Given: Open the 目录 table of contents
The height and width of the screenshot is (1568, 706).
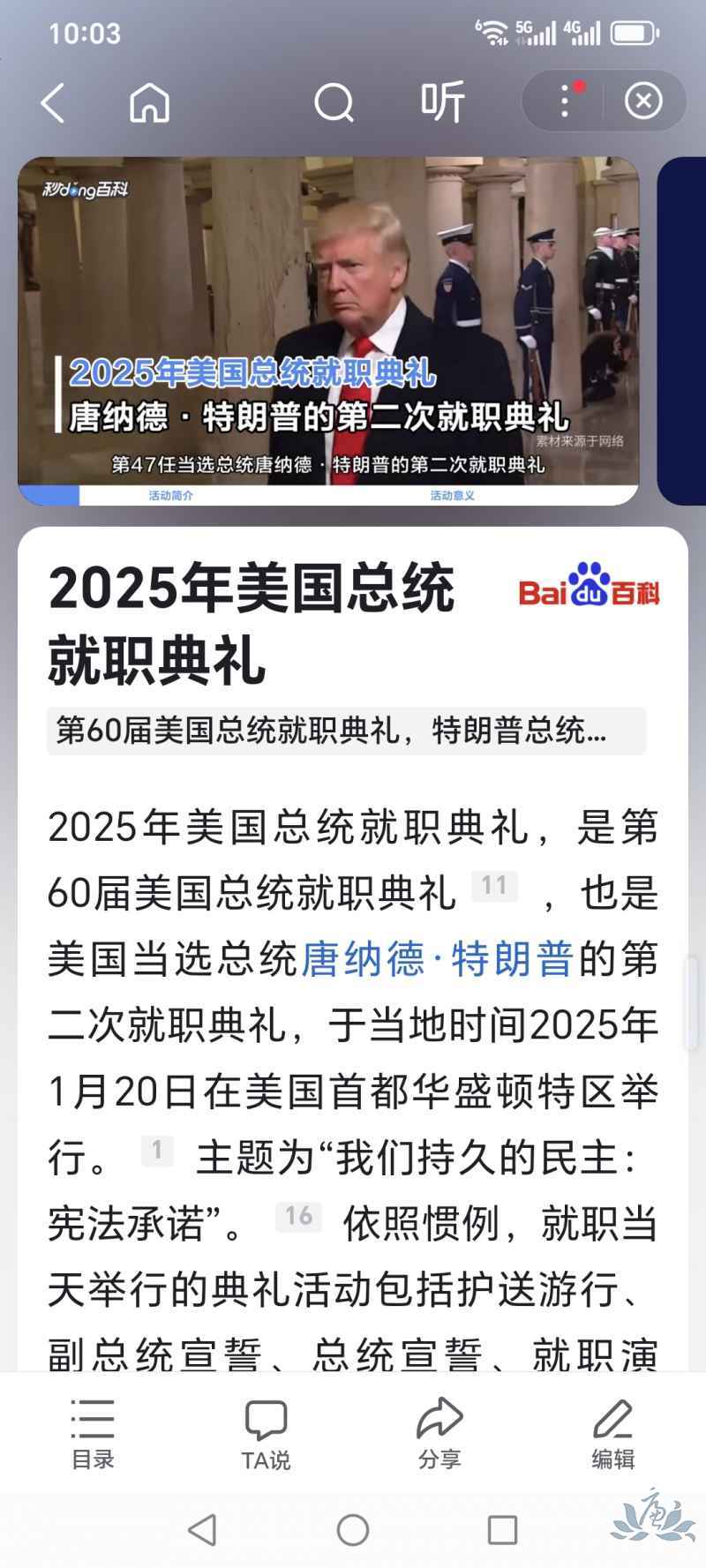Looking at the screenshot, I should pyautogui.click(x=93, y=1435).
